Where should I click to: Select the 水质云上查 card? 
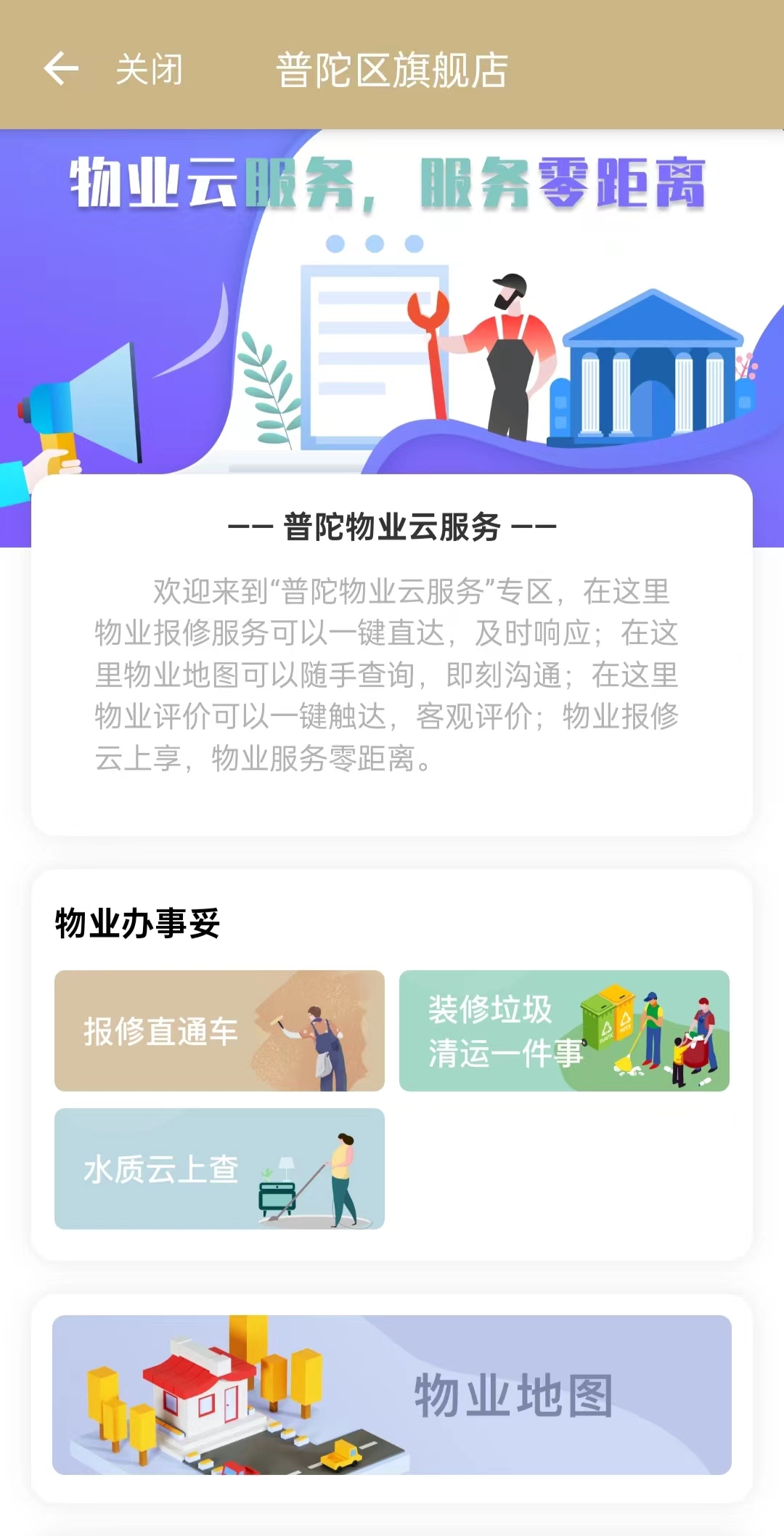[219, 1169]
